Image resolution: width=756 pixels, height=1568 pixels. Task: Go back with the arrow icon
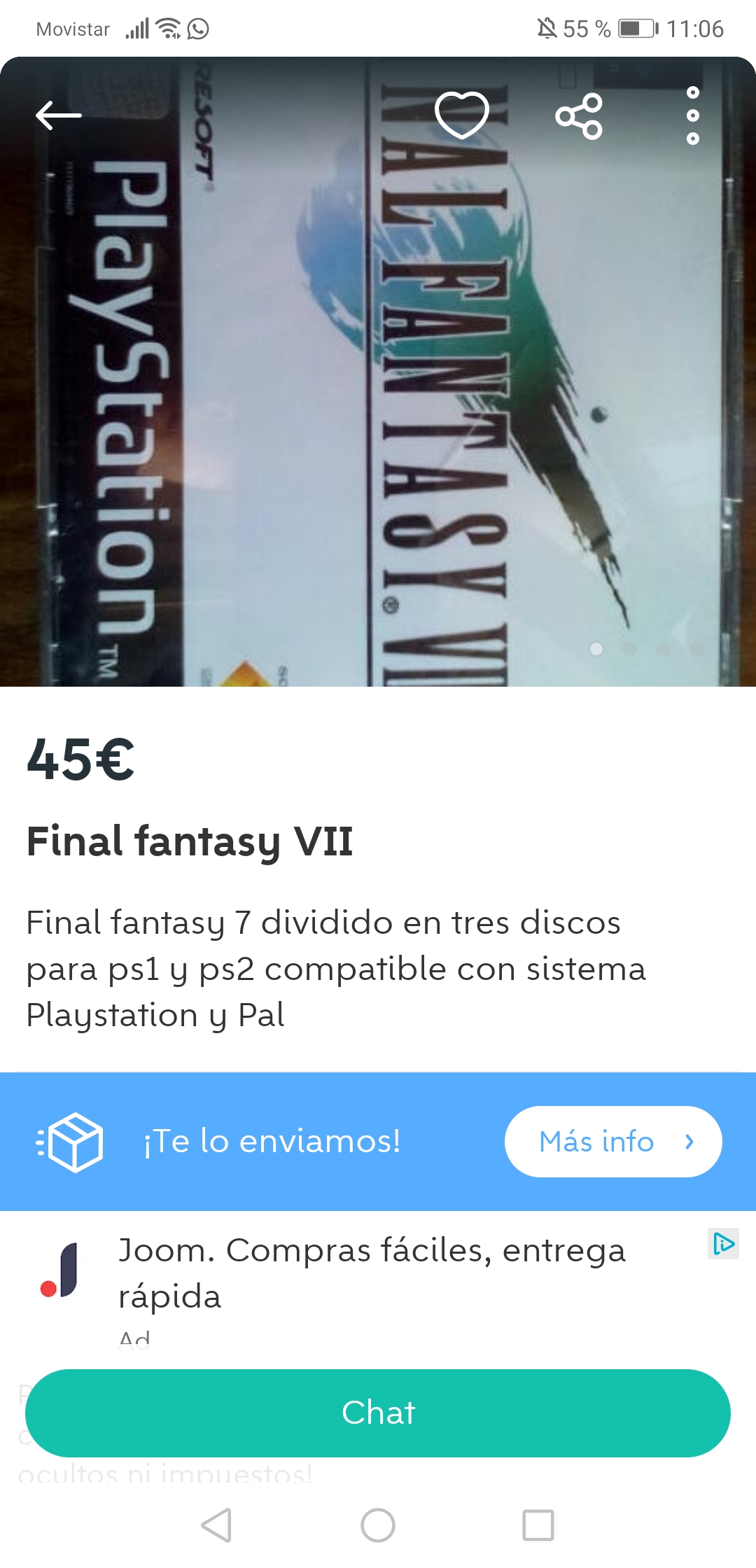click(59, 115)
